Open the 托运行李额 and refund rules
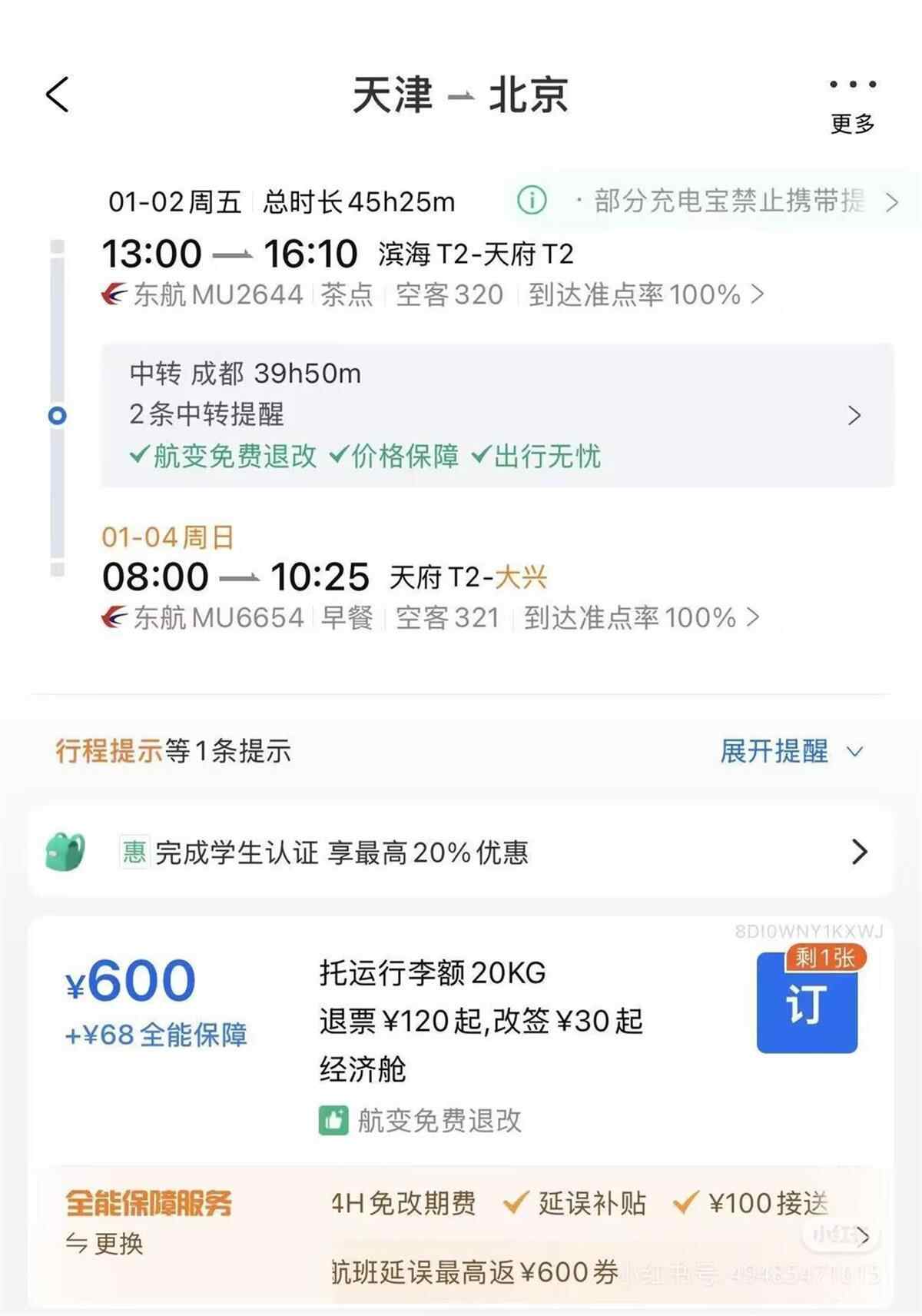922x1316 pixels. (480, 1021)
